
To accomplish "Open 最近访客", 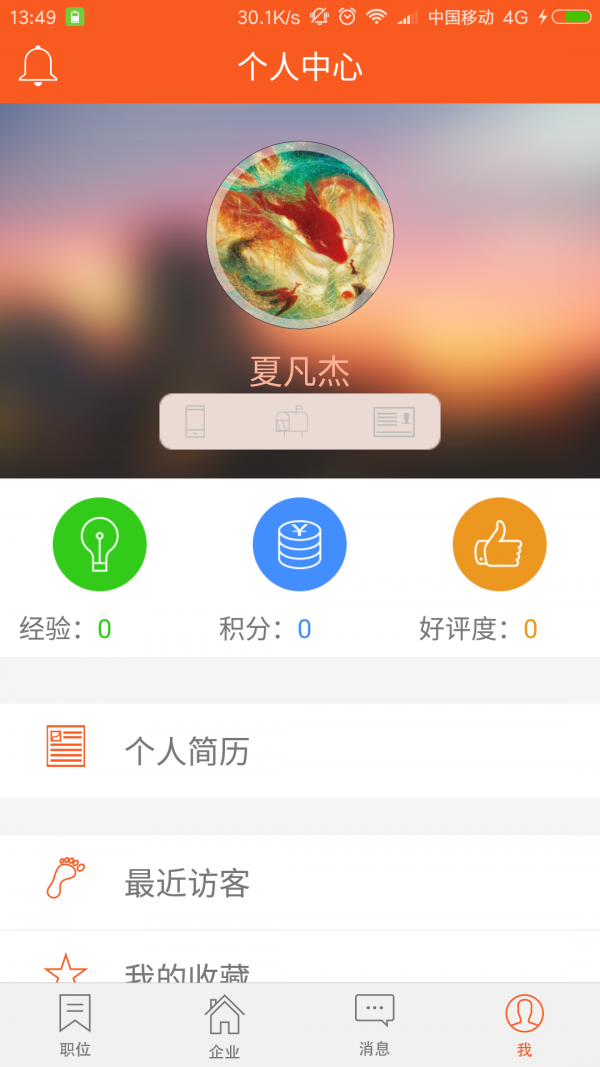I will pos(300,883).
